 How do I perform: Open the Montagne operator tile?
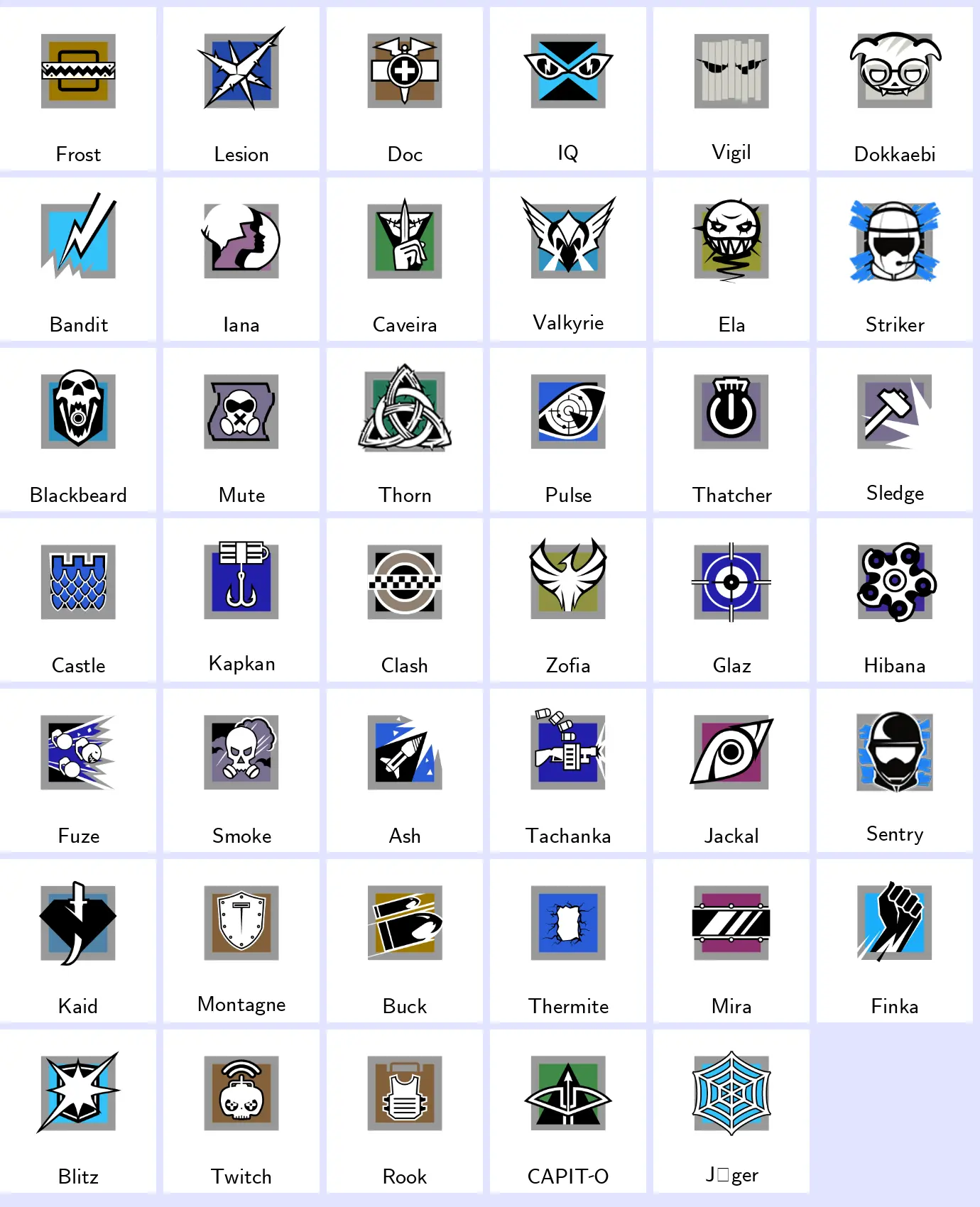[241, 941]
